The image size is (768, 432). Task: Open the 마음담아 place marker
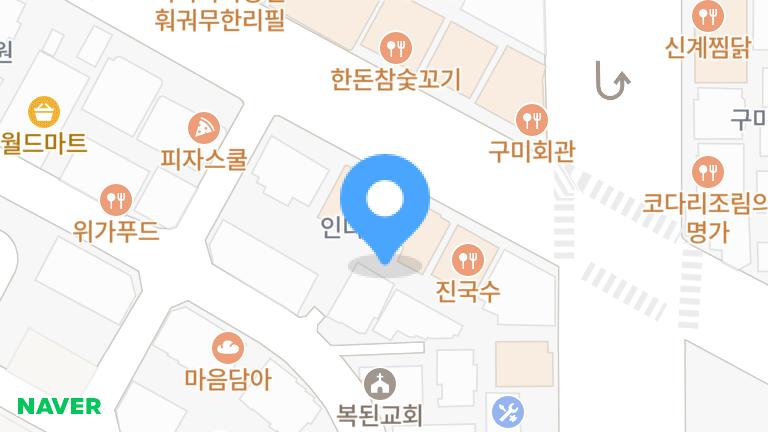click(x=228, y=349)
